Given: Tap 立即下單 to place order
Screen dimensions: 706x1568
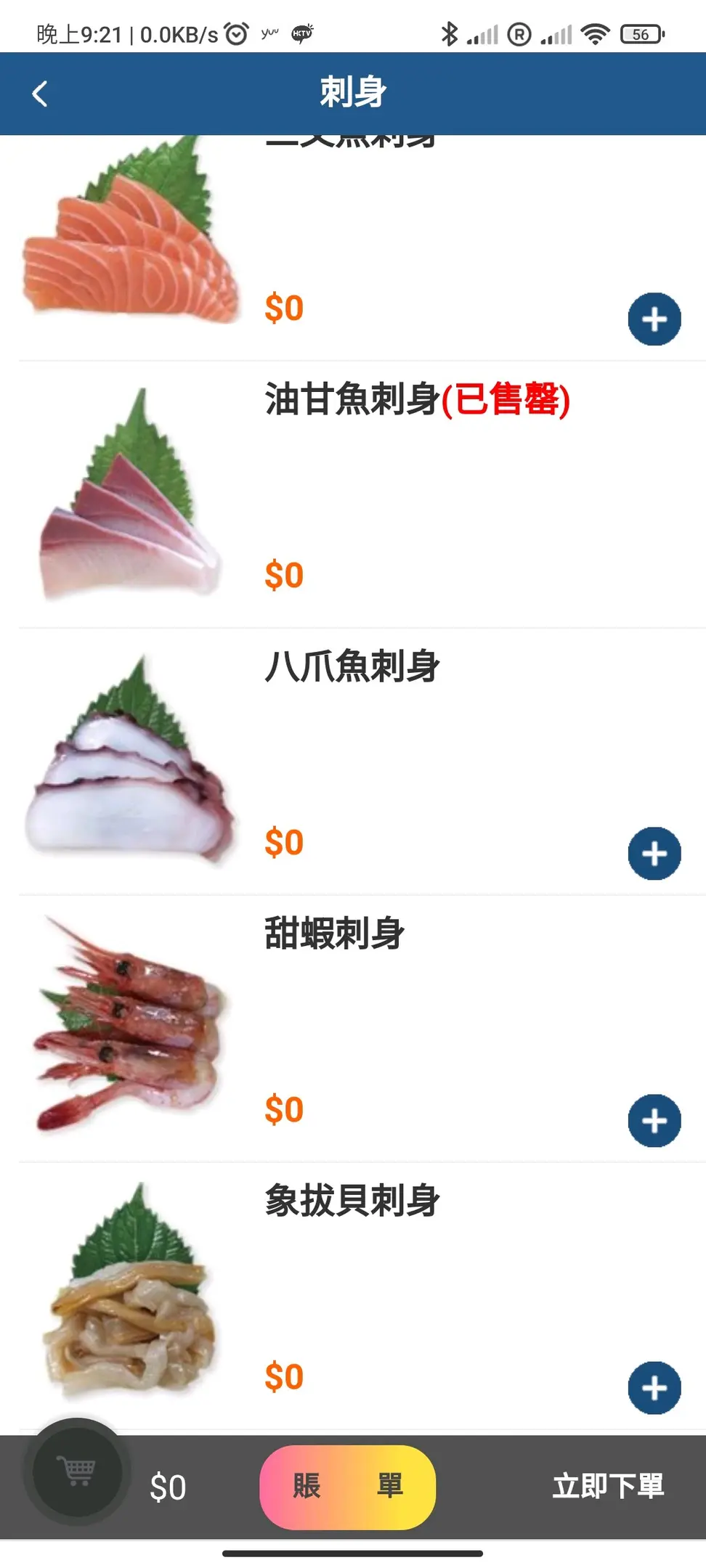Looking at the screenshot, I should (x=608, y=1487).
